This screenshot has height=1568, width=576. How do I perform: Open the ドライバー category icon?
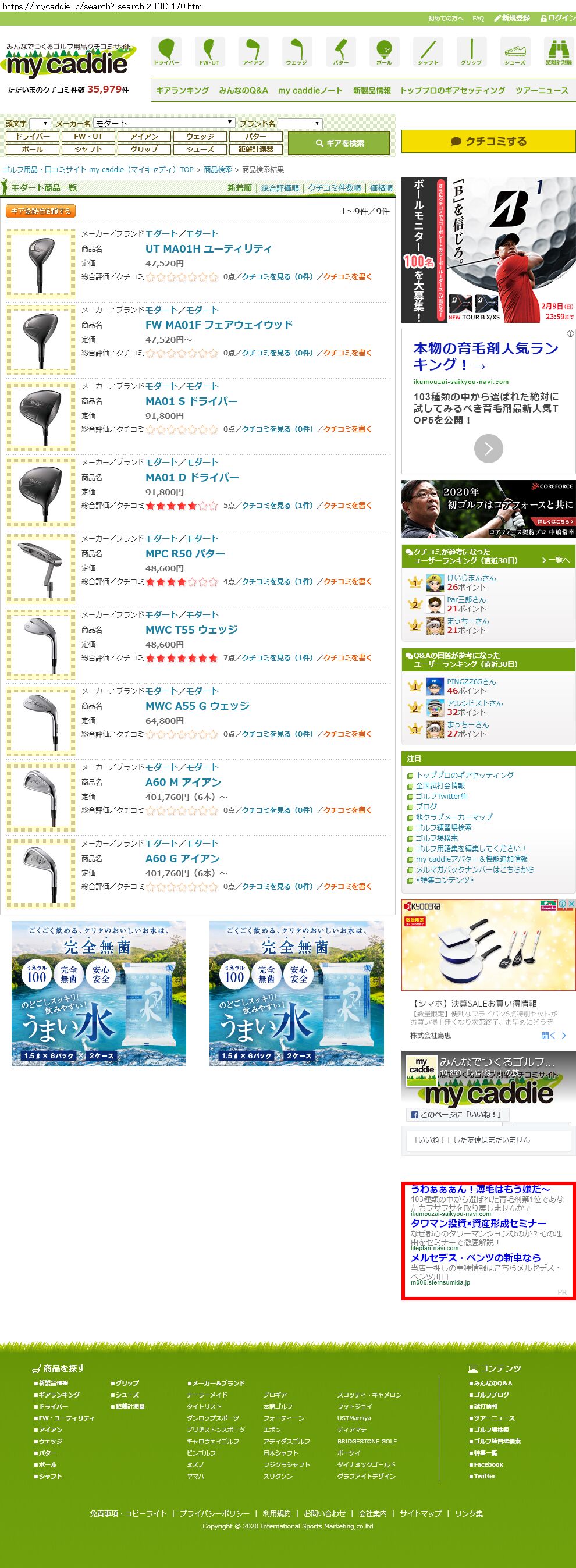coord(166,52)
